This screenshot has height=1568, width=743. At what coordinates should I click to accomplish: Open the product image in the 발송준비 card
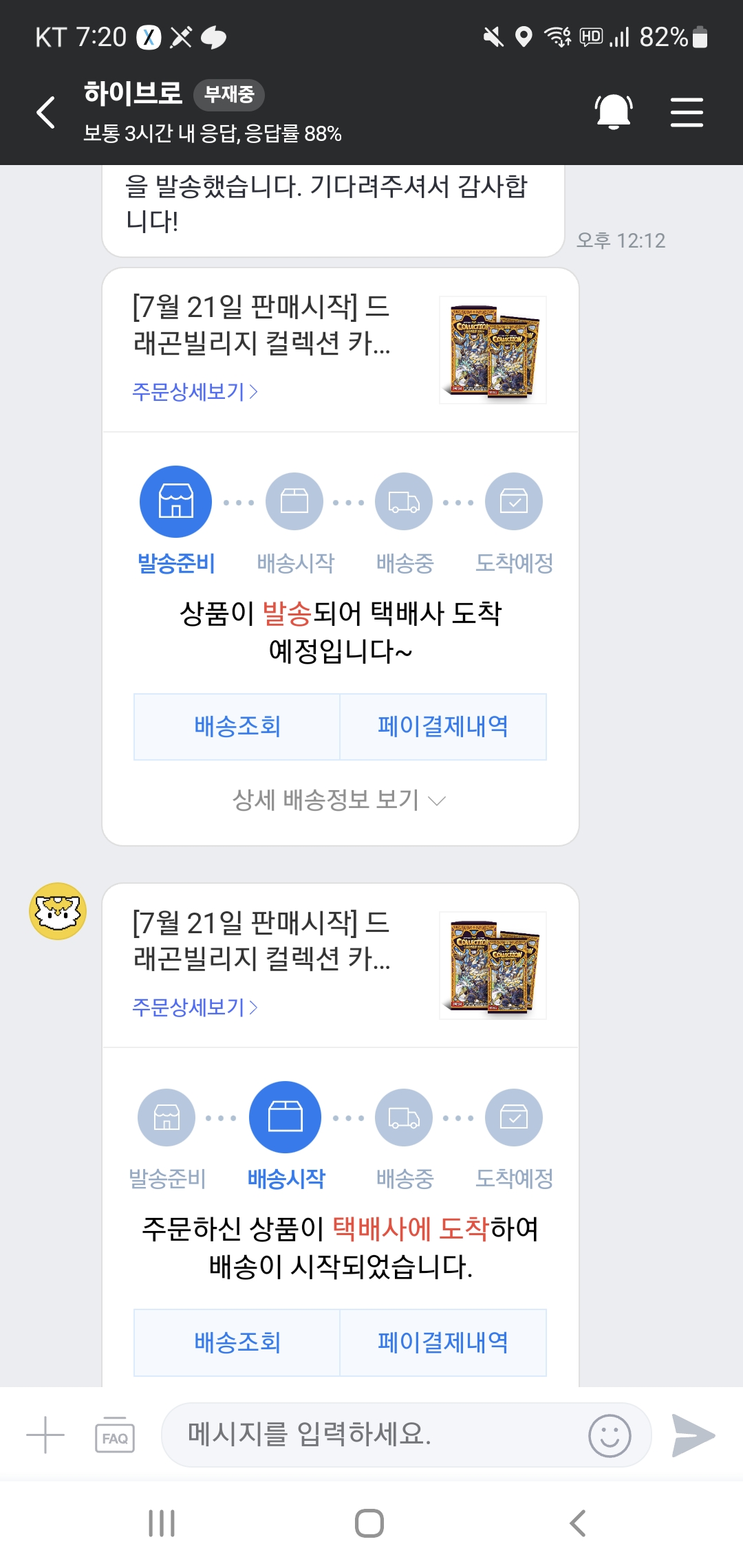[x=493, y=350]
